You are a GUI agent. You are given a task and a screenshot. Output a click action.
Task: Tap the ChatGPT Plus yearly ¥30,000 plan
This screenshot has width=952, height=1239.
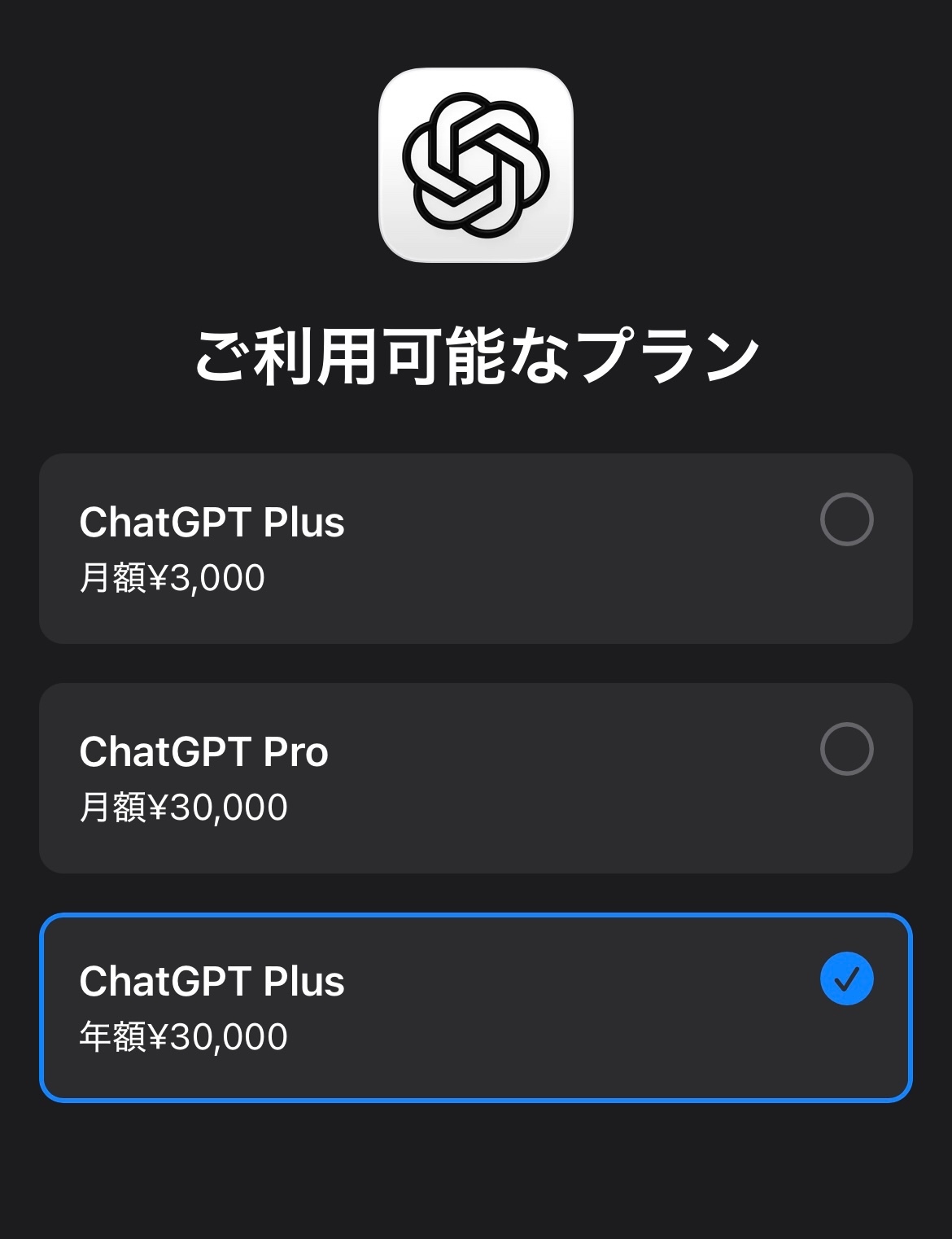click(x=476, y=1008)
